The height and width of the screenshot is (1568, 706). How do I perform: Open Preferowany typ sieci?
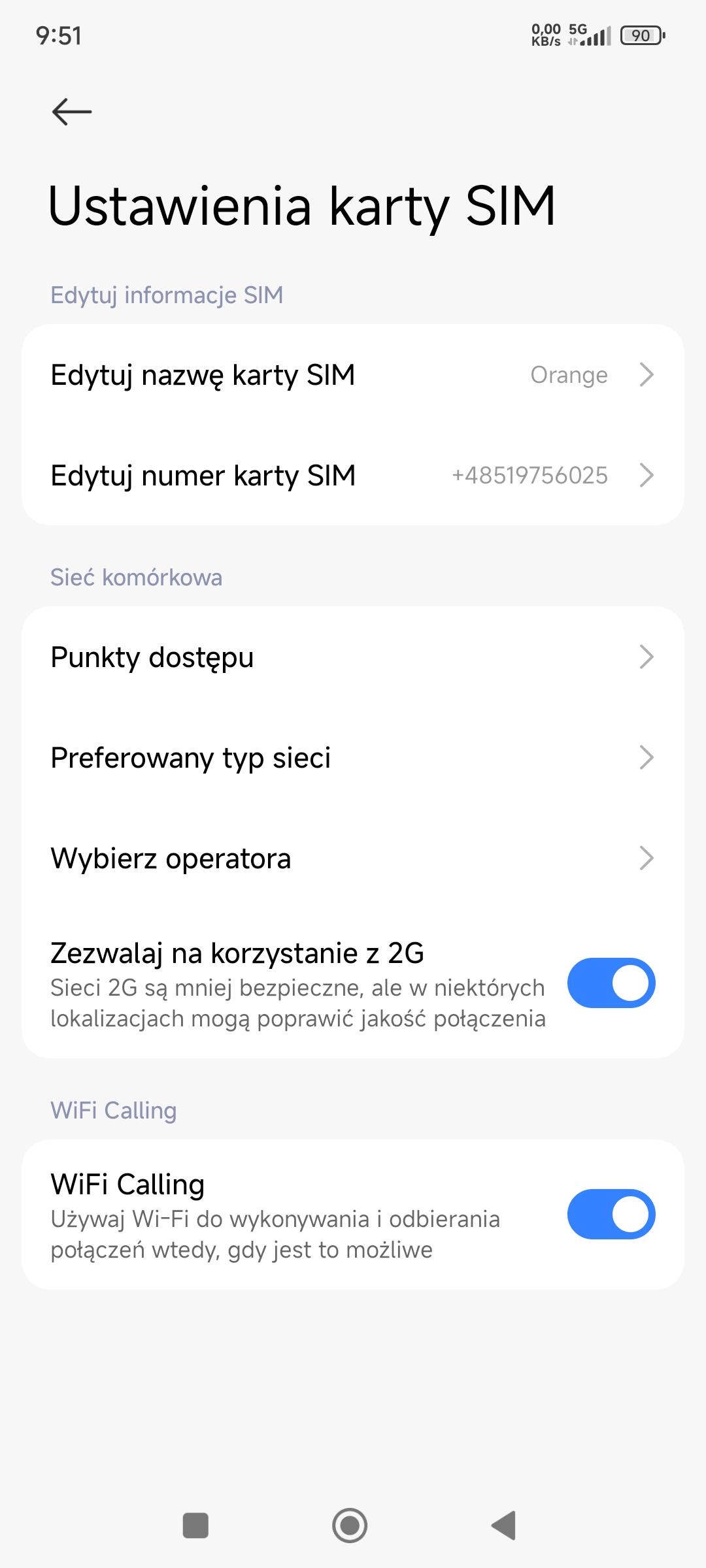pos(353,758)
